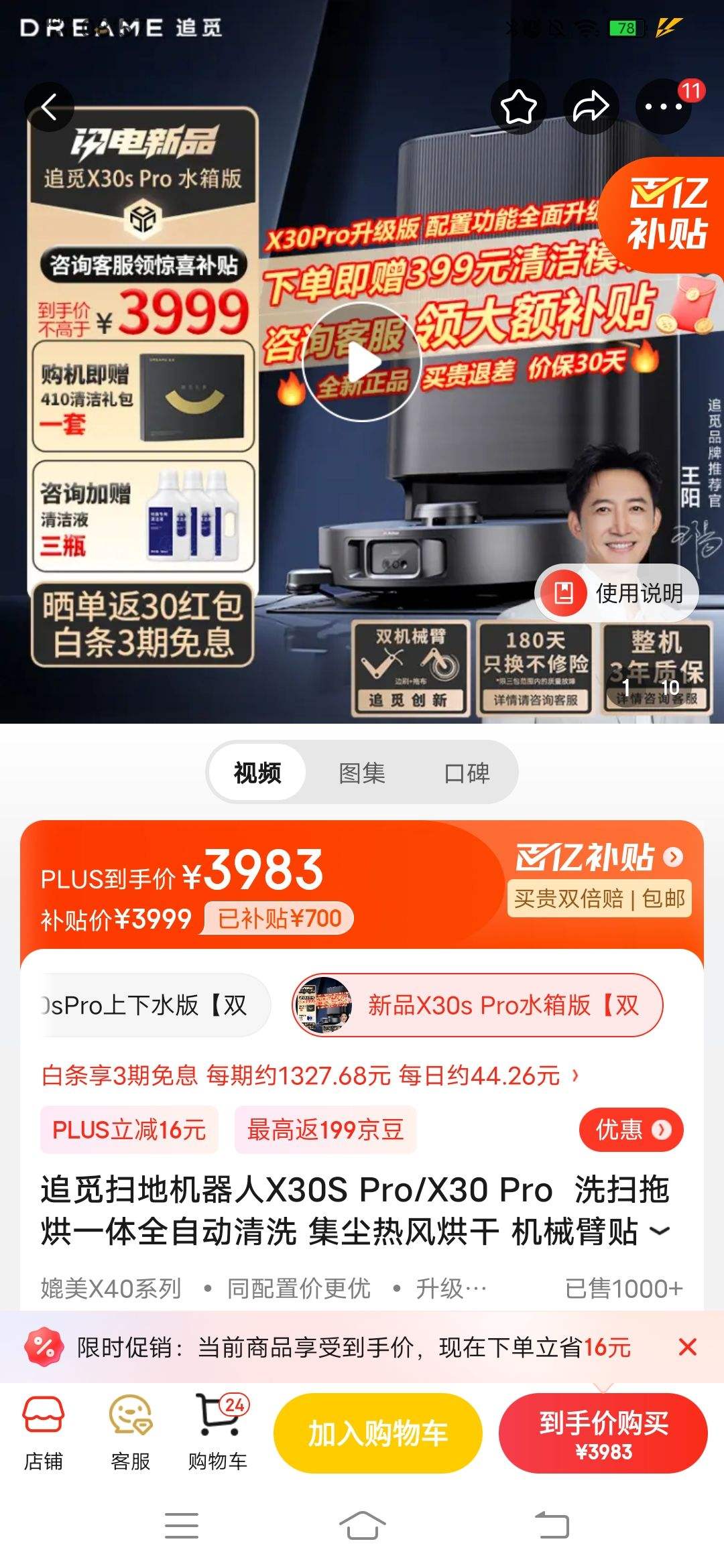Dismiss the 限时促销 banner
Screen dimensions: 724x1568
pos(687,1347)
